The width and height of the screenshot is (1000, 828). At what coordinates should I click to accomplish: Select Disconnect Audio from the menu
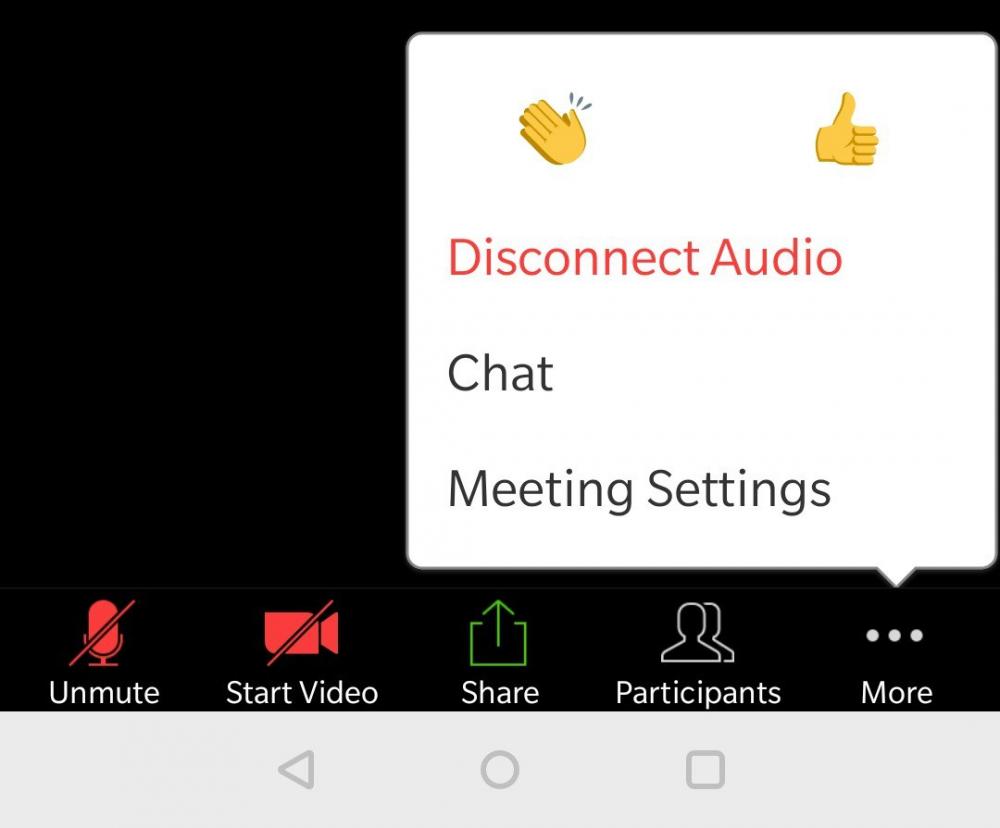pyautogui.click(x=645, y=258)
